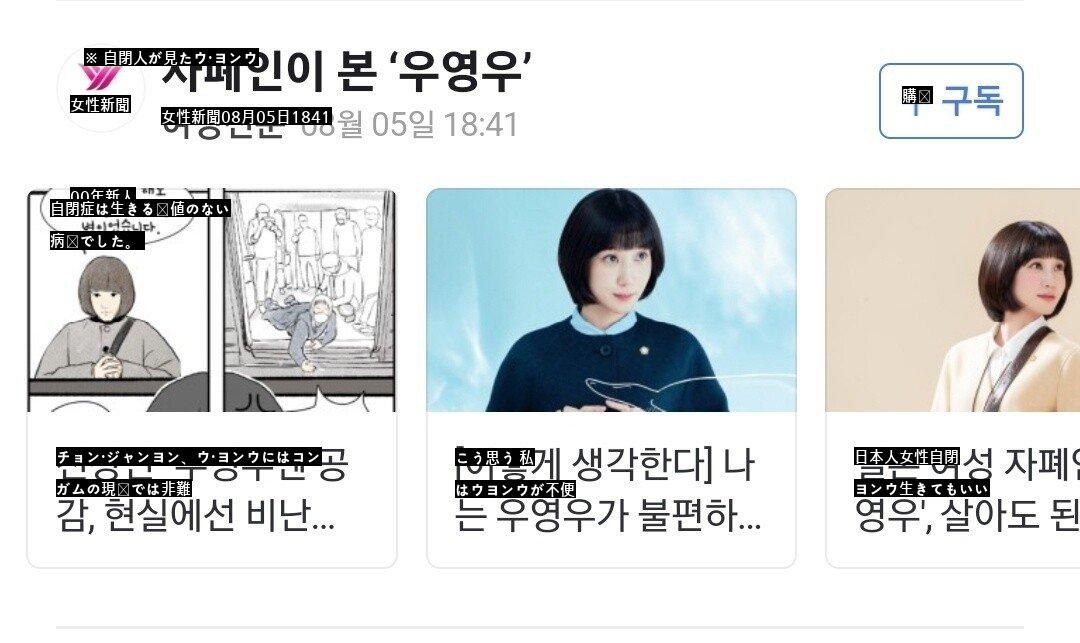
Task: Read '나는 우영우가 불편하…' article card
Action: [x=611, y=377]
